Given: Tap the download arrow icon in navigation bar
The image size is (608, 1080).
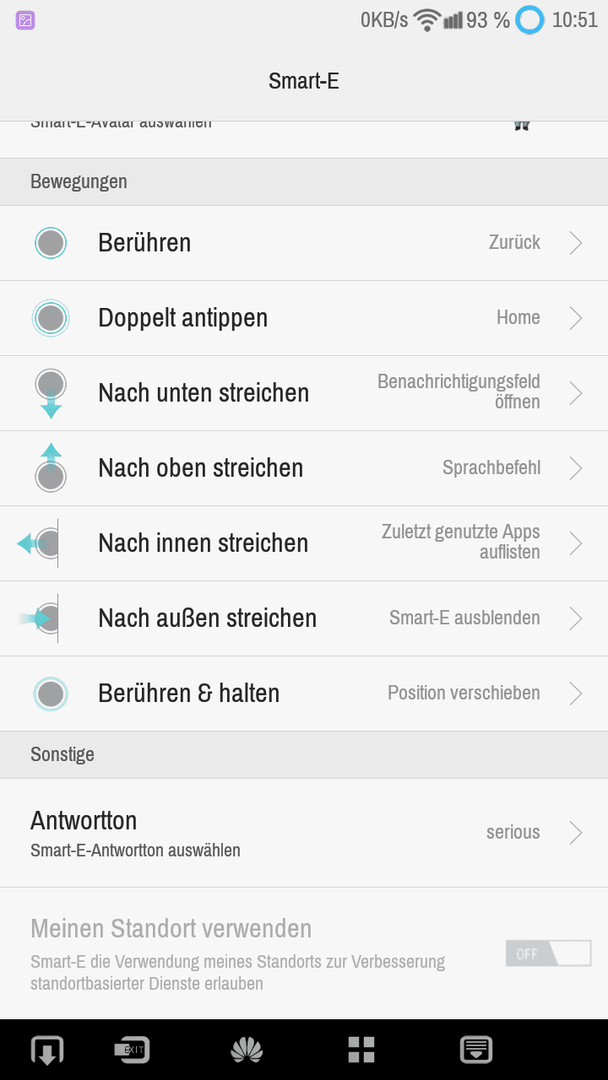Looking at the screenshot, I should pos(48,1050).
